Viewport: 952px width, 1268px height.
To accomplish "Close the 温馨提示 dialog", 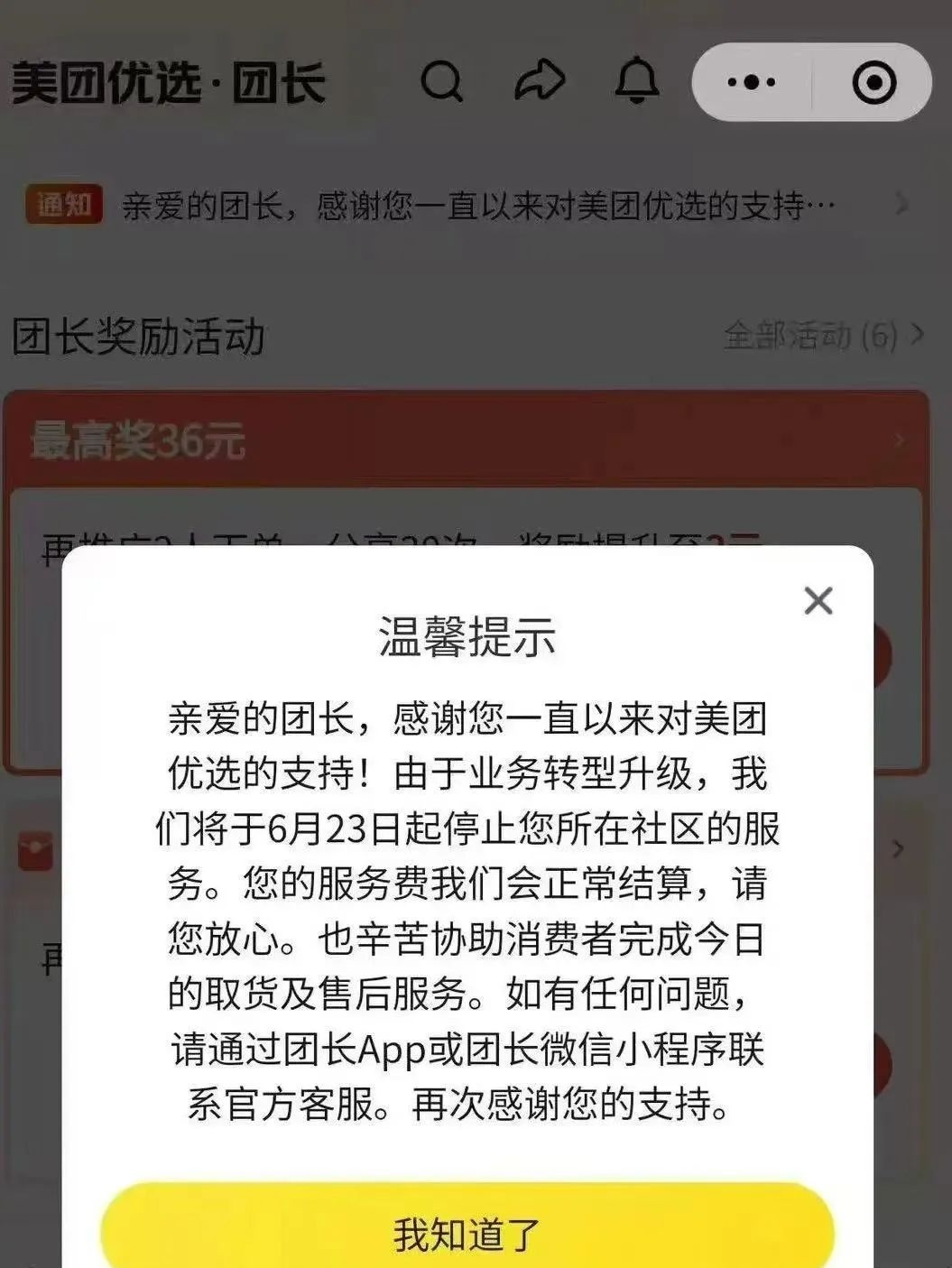I will pos(818,600).
